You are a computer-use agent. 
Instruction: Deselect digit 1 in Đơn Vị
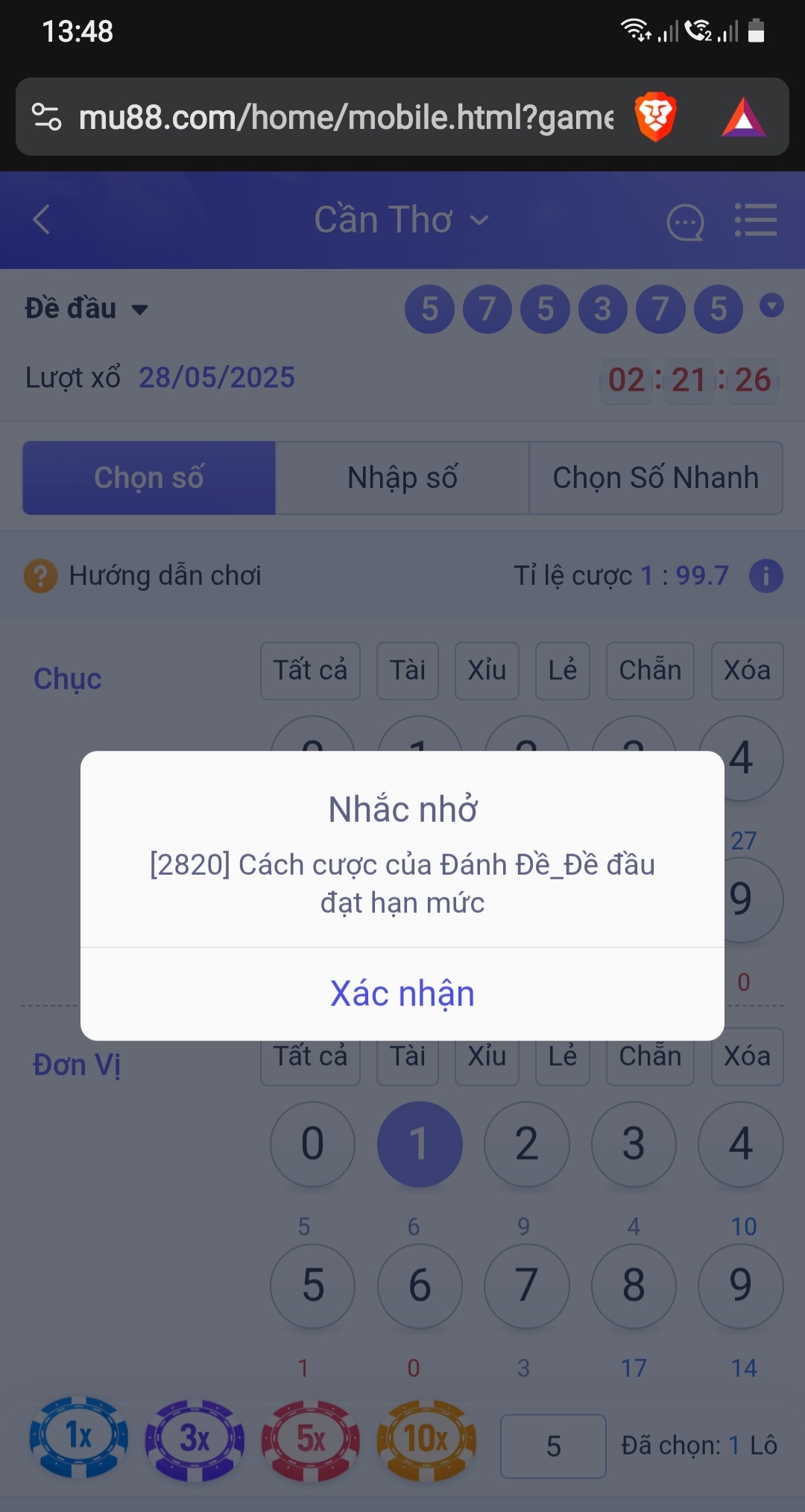tap(420, 1144)
